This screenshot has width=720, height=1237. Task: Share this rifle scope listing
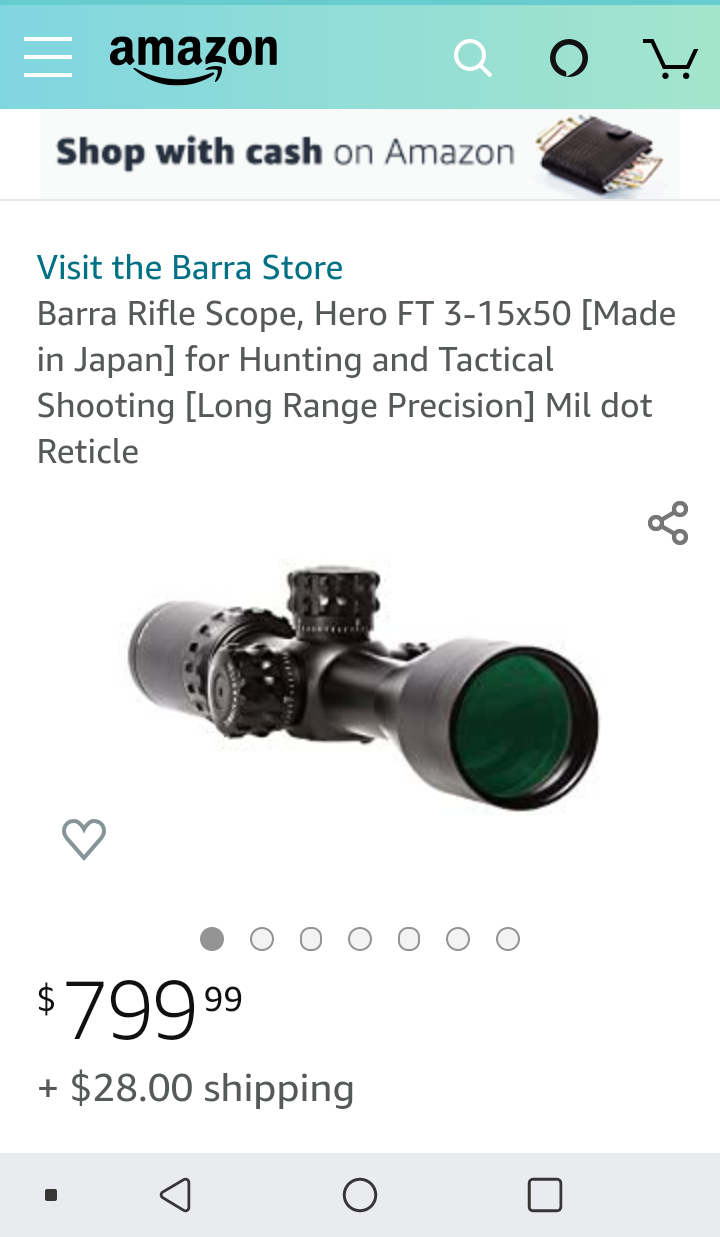[668, 523]
